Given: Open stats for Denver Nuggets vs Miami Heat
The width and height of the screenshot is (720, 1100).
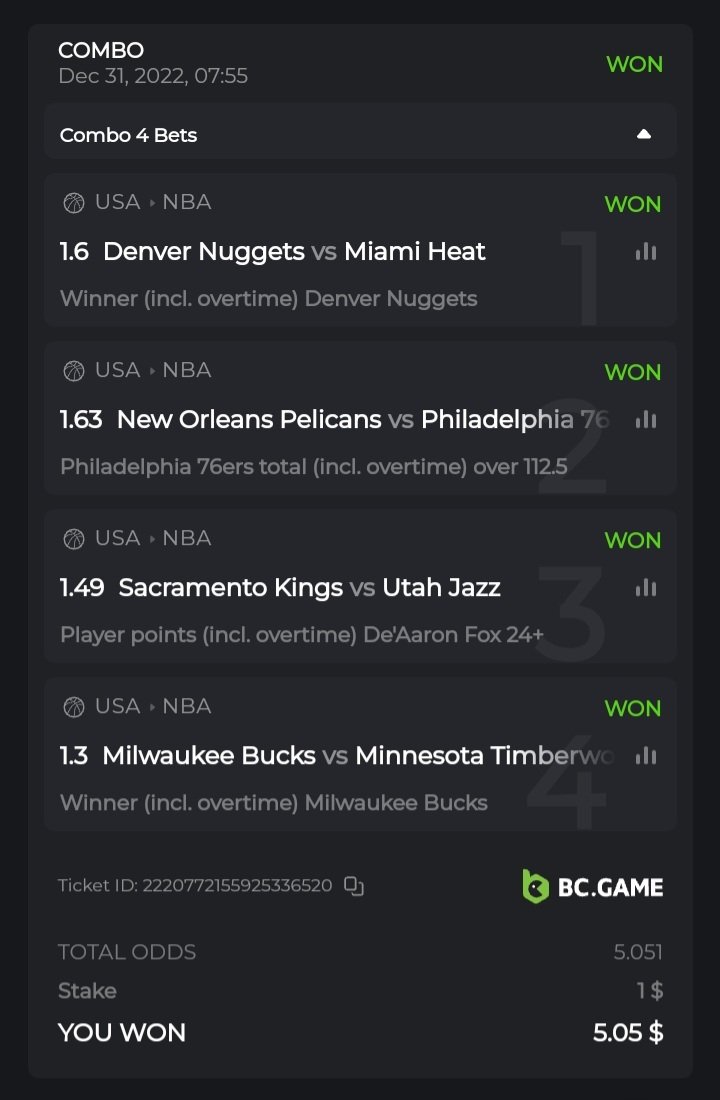Looking at the screenshot, I should [x=646, y=251].
